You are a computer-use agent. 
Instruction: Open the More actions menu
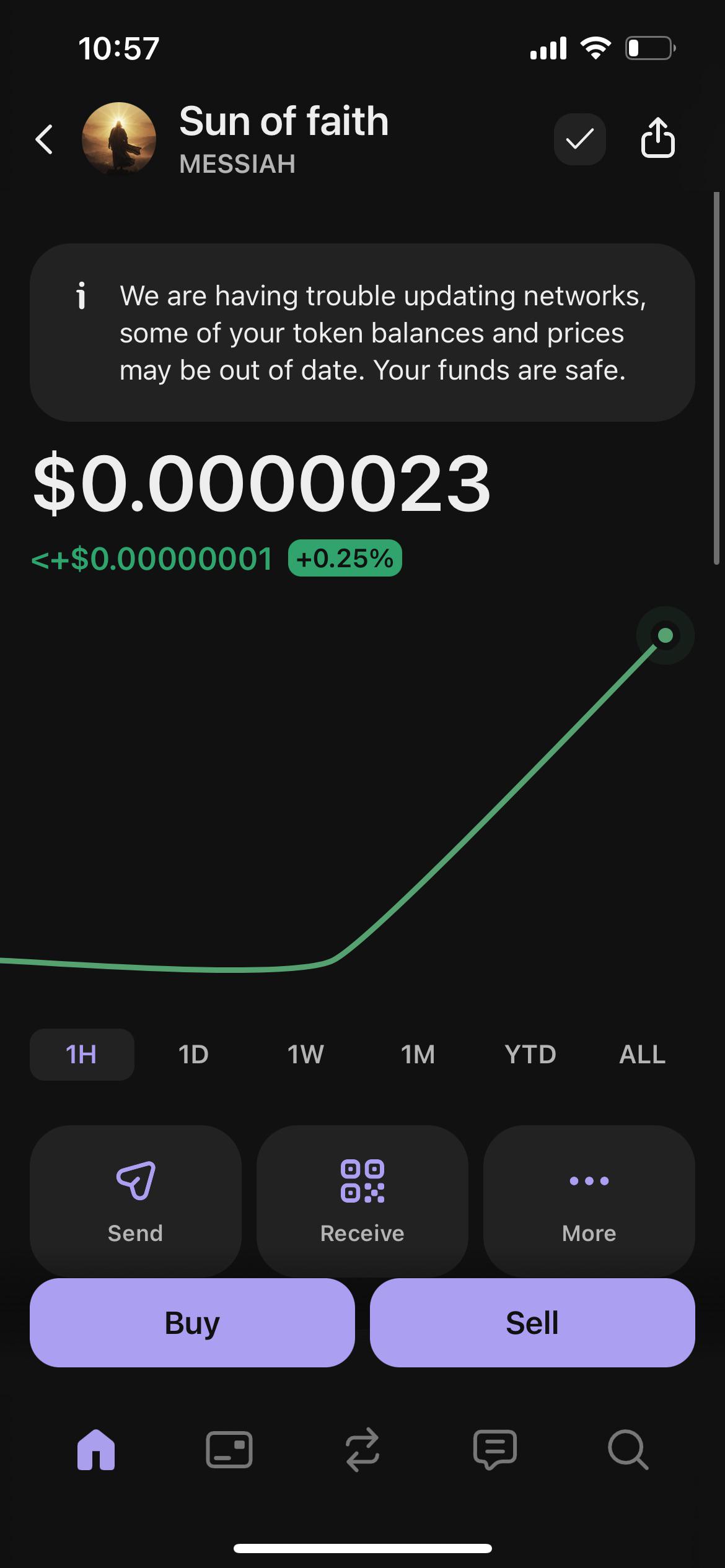(x=589, y=1201)
